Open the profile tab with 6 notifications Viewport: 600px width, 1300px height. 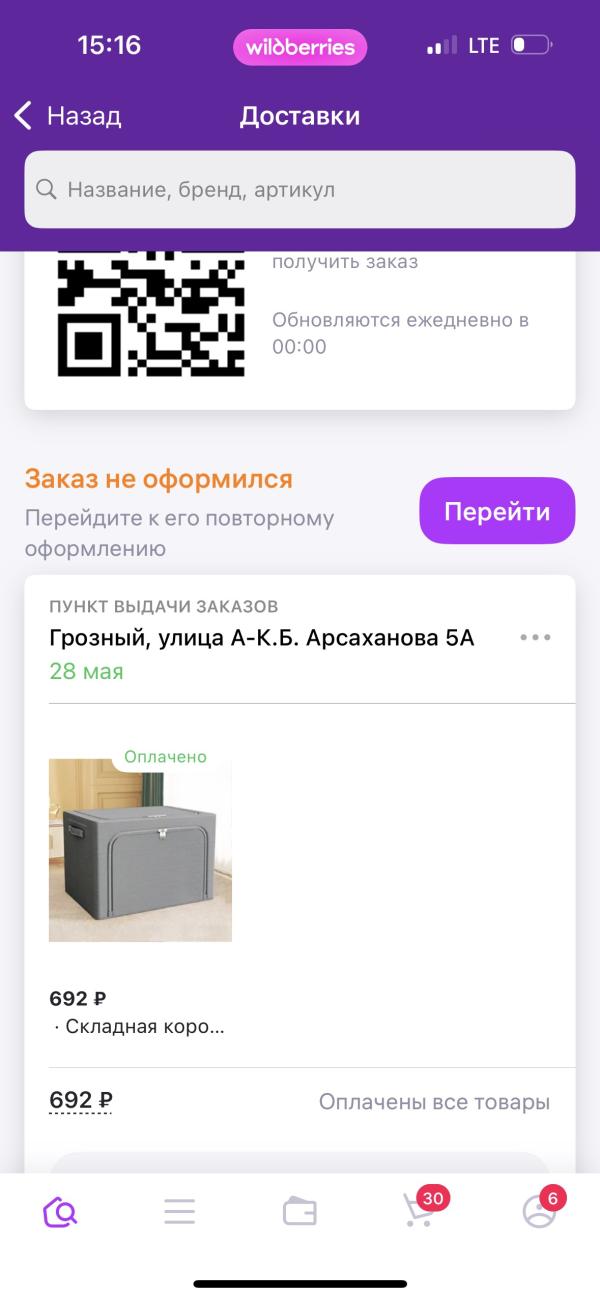pyautogui.click(x=539, y=1212)
